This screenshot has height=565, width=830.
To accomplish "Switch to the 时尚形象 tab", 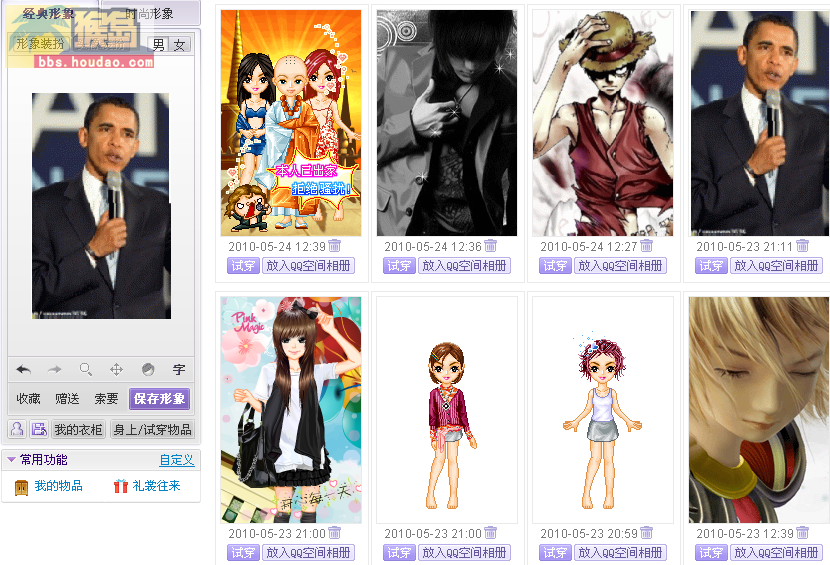I will click(150, 14).
